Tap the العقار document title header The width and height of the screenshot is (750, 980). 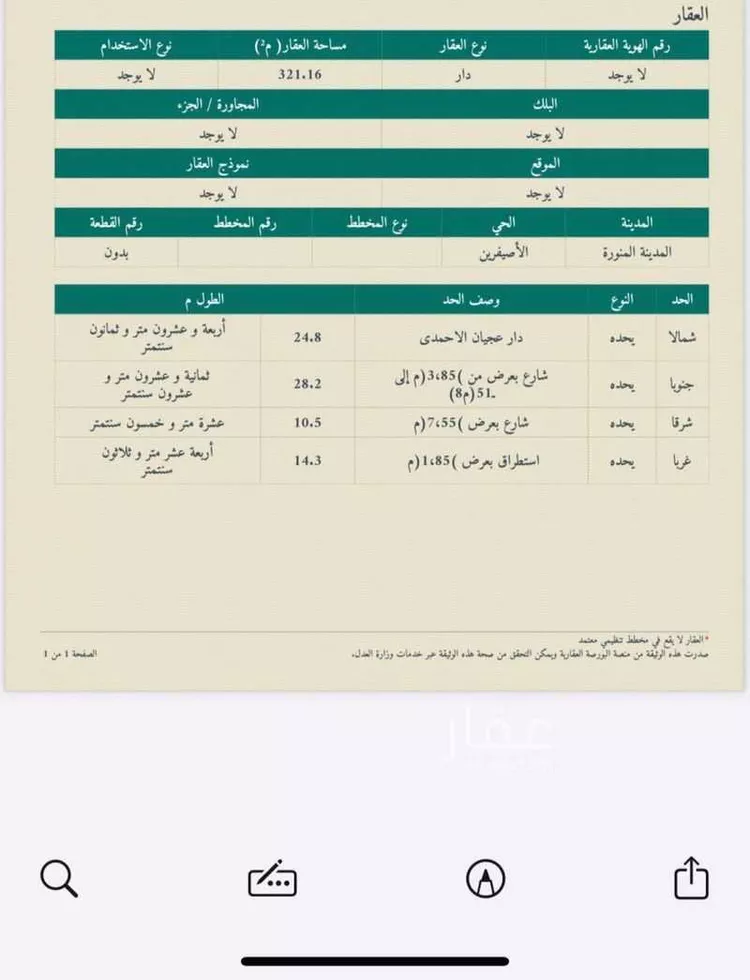690,14
